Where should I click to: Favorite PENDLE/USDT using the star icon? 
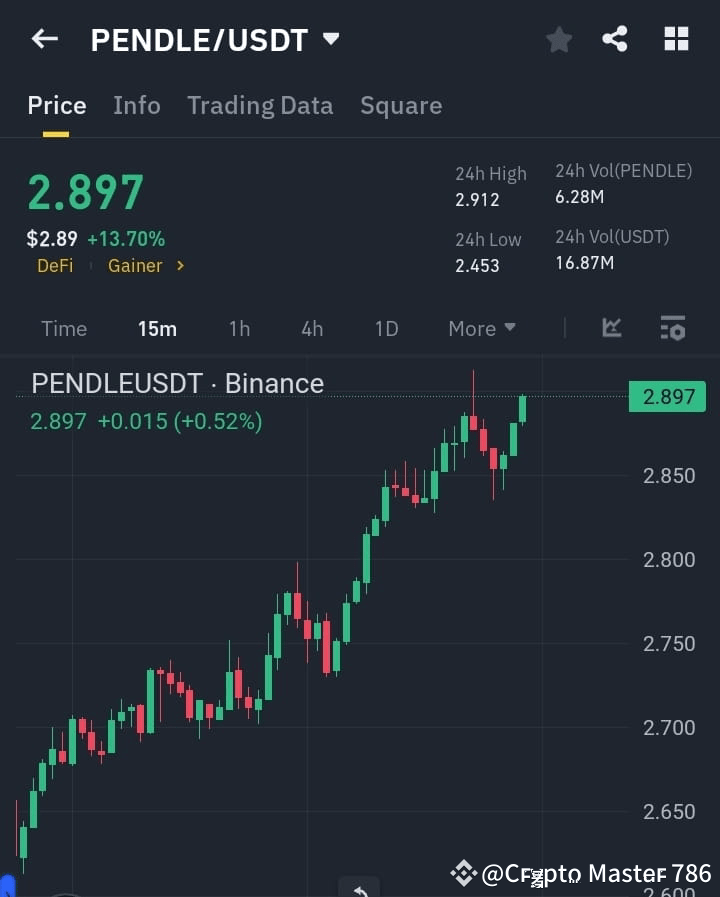tap(559, 39)
